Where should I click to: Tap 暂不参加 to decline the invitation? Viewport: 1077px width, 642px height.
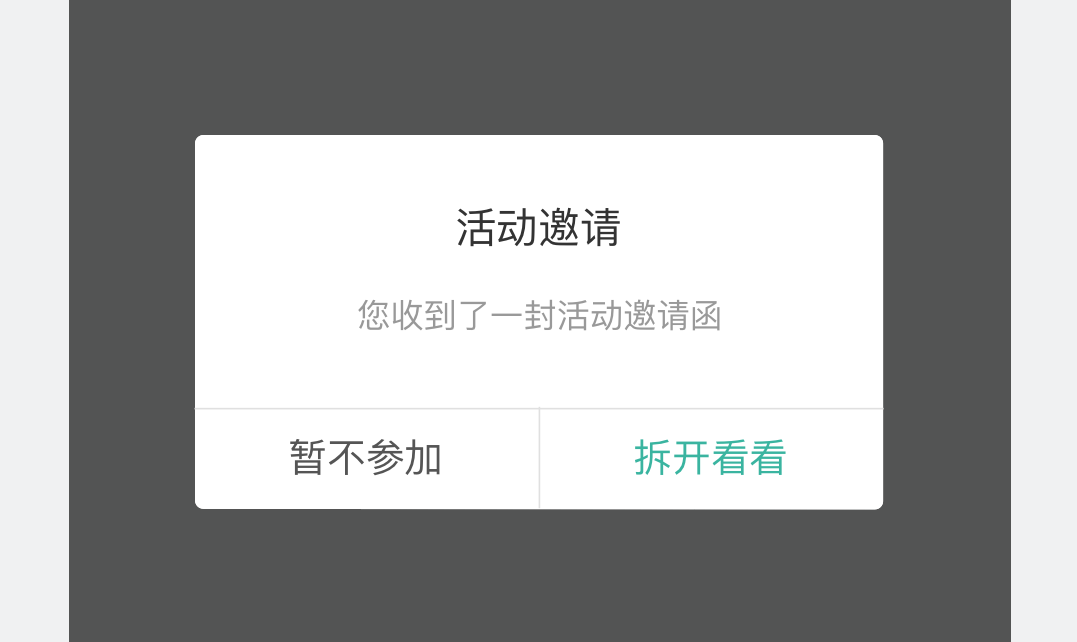pyautogui.click(x=366, y=458)
